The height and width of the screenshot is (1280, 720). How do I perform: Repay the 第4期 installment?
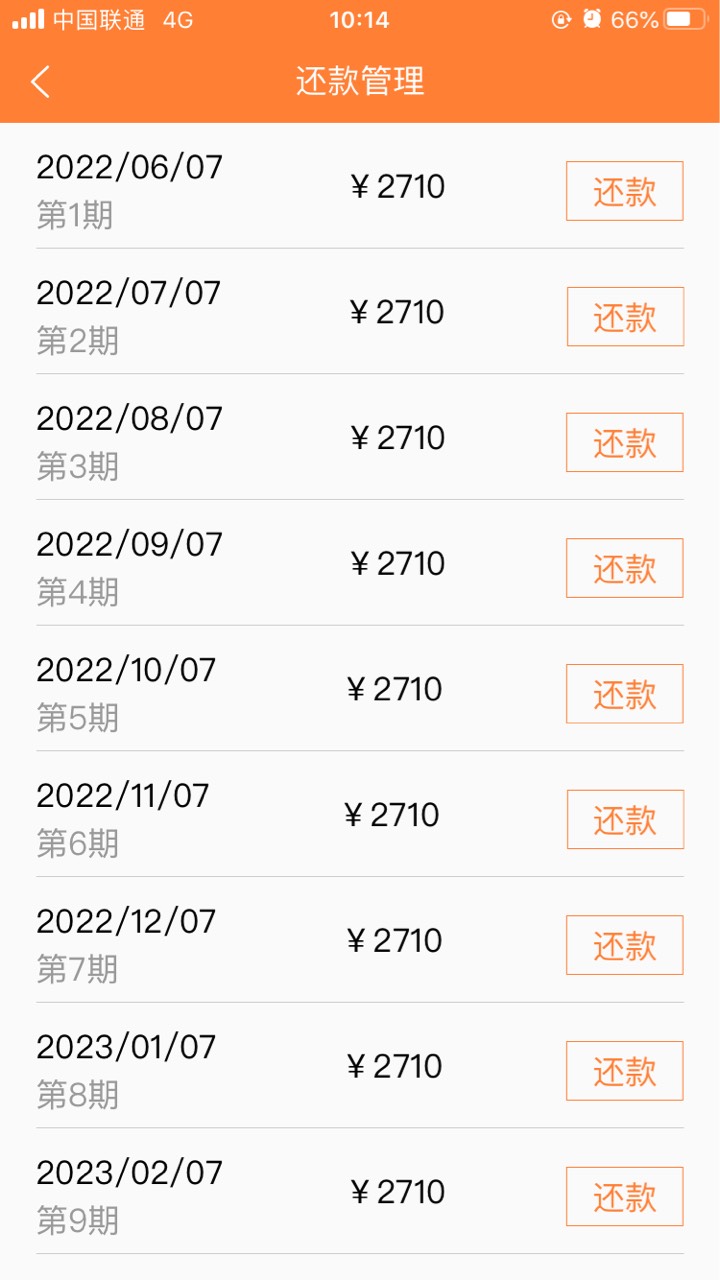pyautogui.click(x=625, y=568)
